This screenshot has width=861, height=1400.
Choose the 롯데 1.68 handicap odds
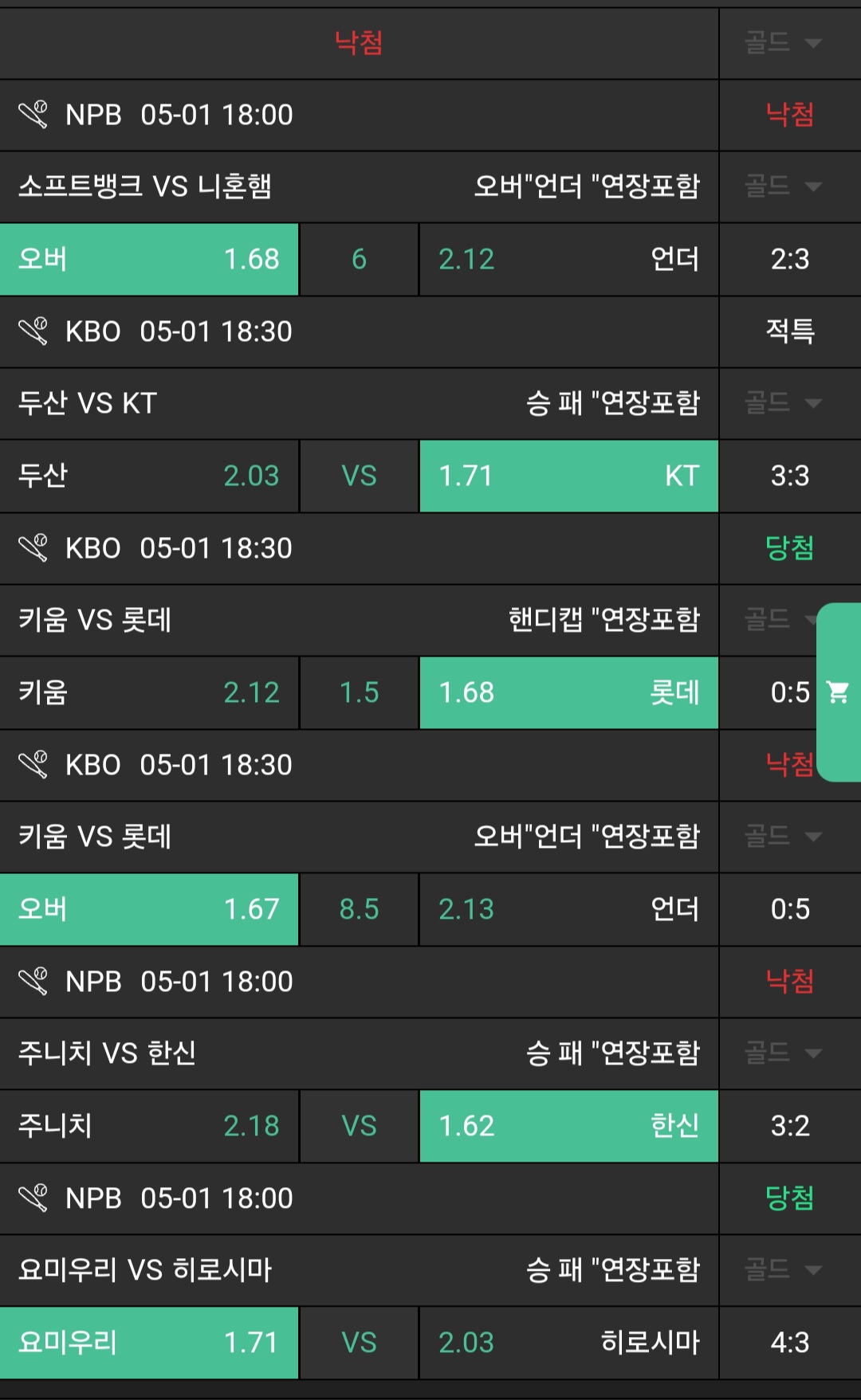pyautogui.click(x=568, y=692)
